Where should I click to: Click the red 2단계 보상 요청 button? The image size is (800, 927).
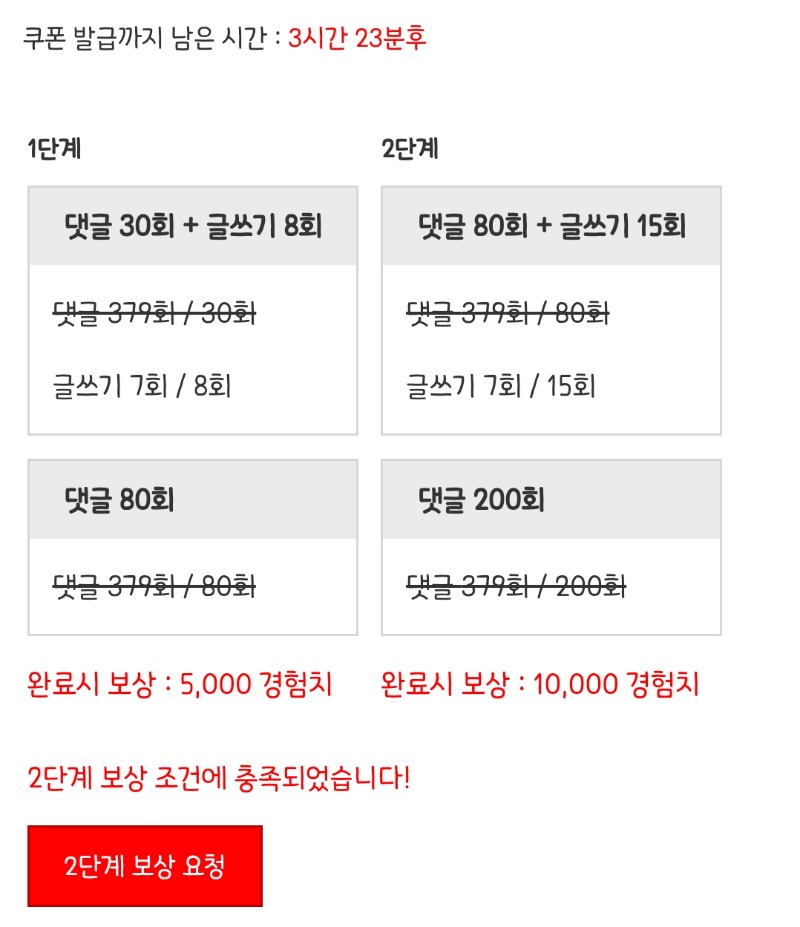coord(143,865)
